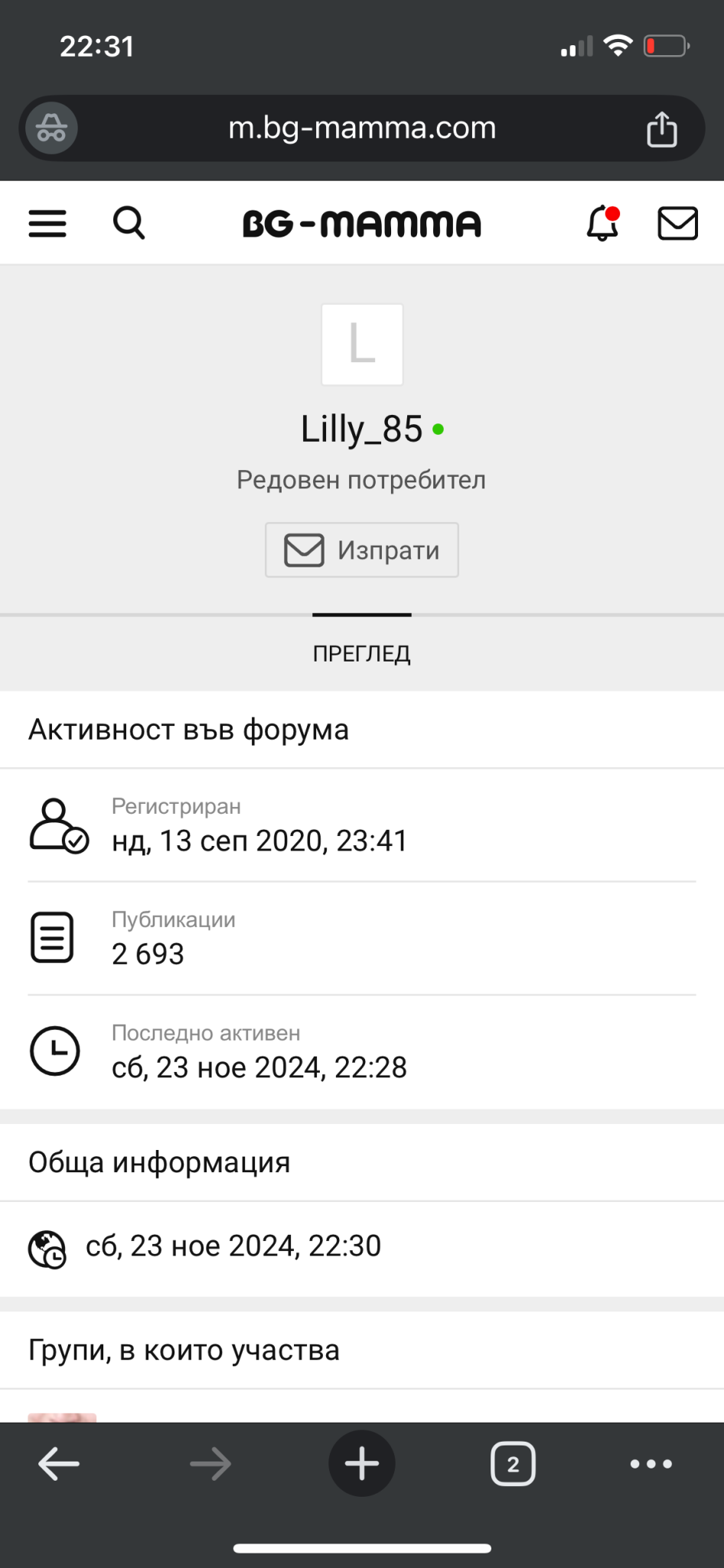Image resolution: width=724 pixels, height=1568 pixels.
Task: Select the ПРЕГЛЕД tab
Action: point(362,653)
